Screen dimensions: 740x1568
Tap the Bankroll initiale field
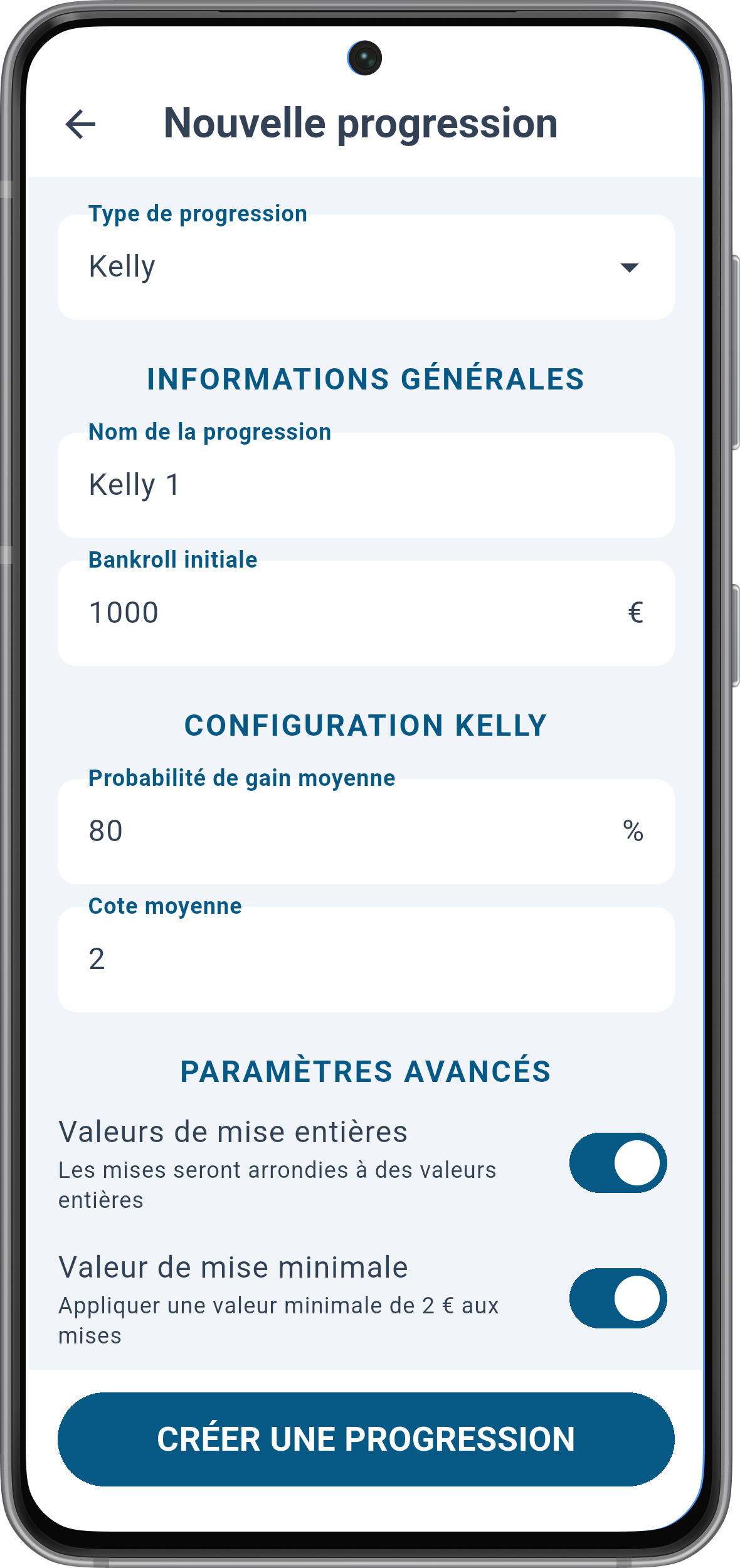pos(366,613)
